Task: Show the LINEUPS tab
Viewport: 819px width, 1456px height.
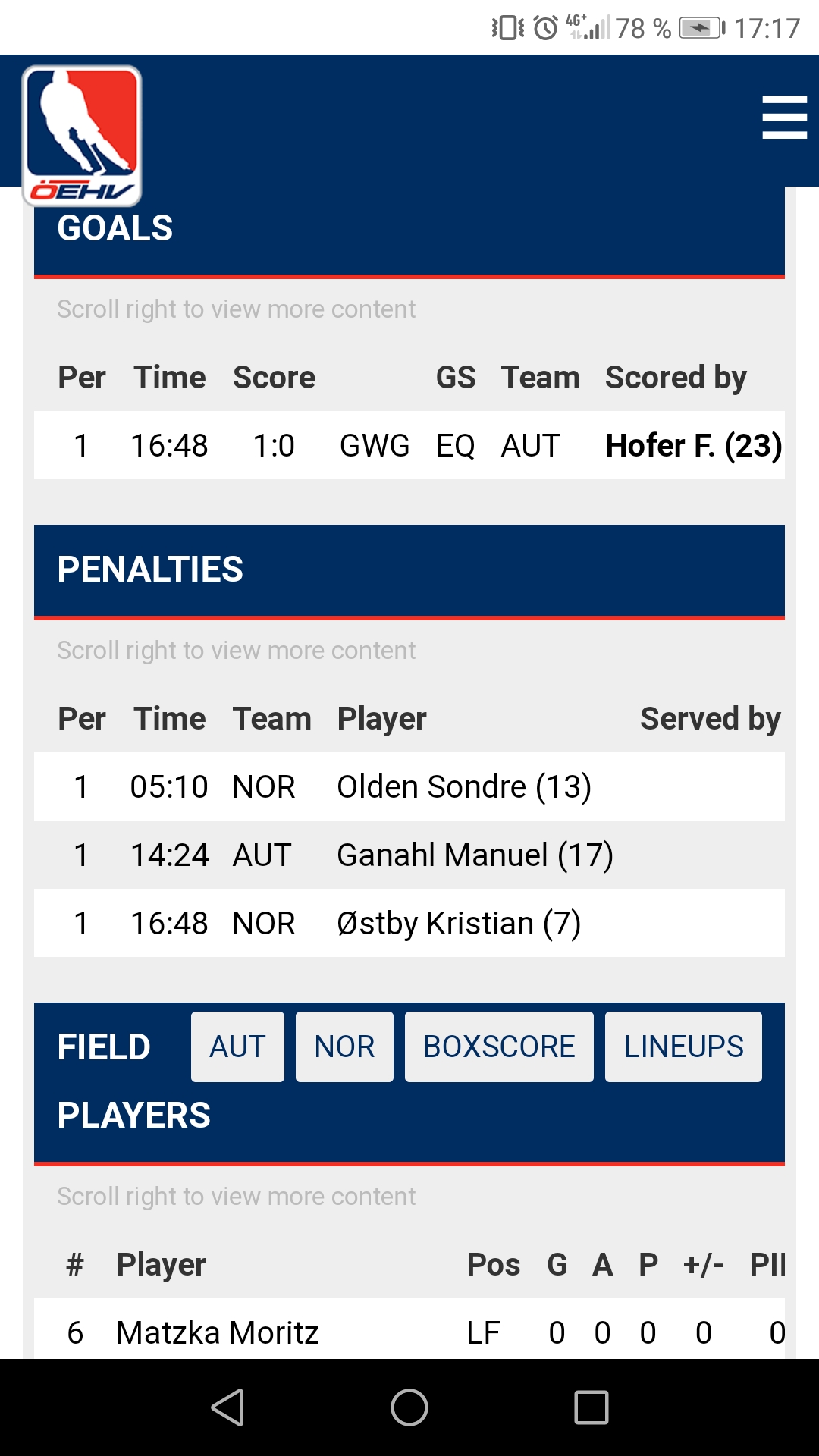Action: [x=683, y=1046]
